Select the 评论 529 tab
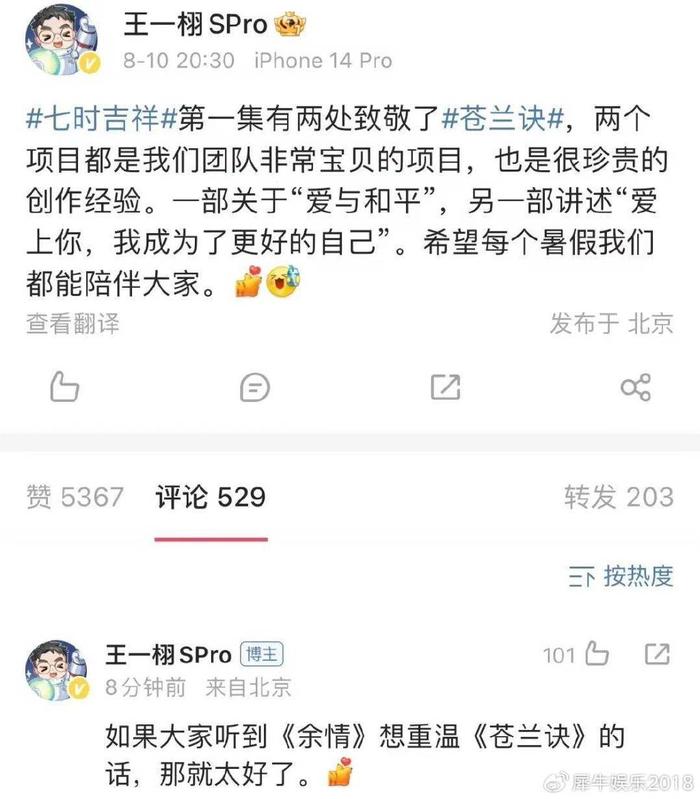Screen dimensions: 700x799 click(210, 496)
